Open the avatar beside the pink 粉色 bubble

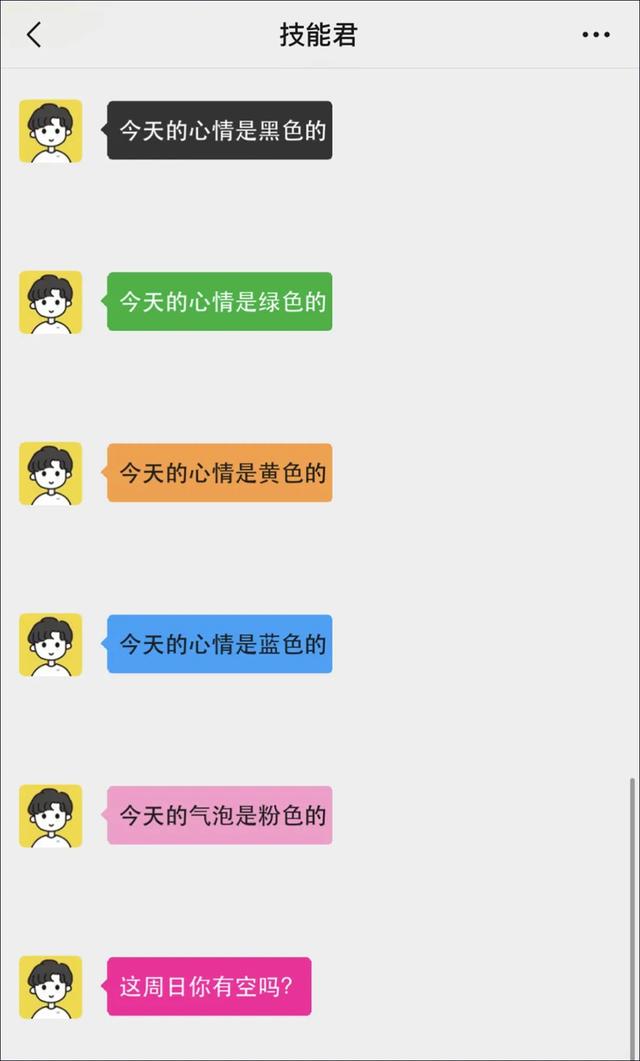50,816
